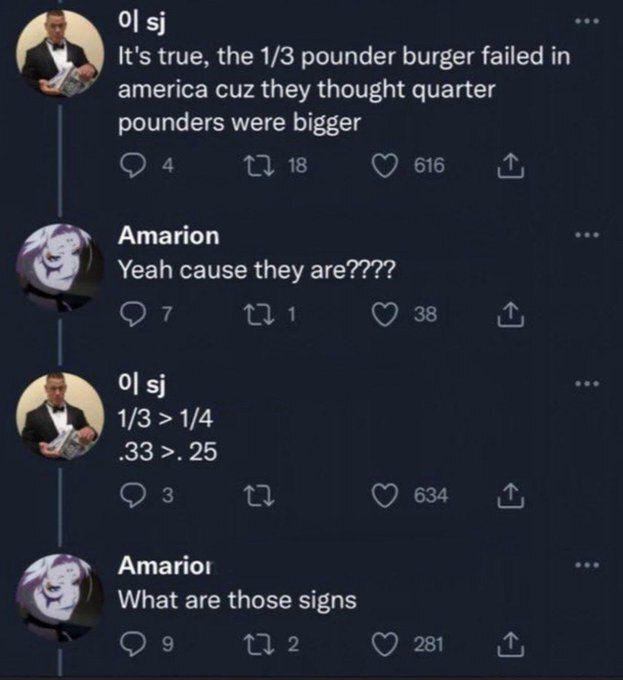The height and width of the screenshot is (680, 623).
Task: Reply to the '1/3 > 1/4' tweet
Action: 131,495
